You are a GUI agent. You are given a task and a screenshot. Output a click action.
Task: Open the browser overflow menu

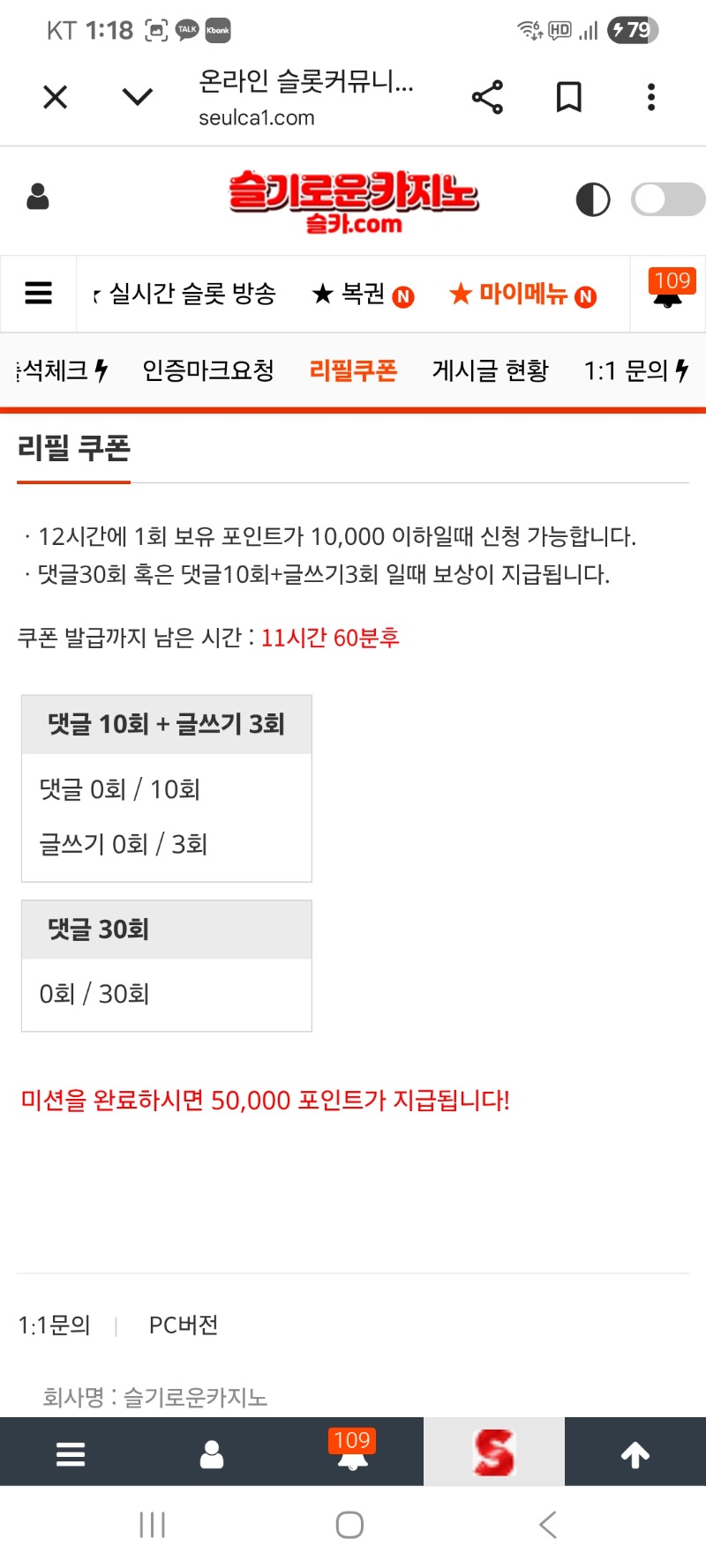(651, 97)
